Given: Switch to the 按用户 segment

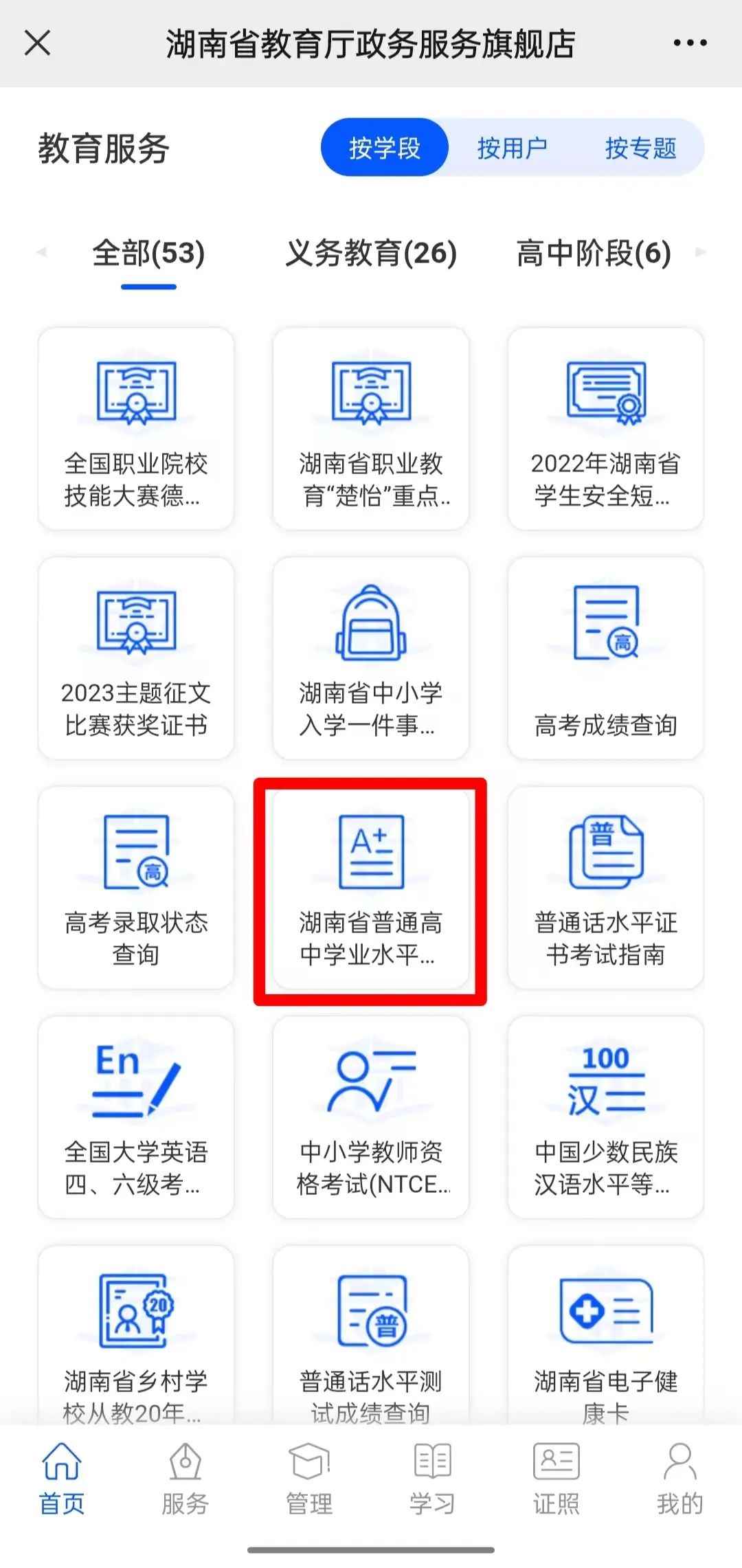Looking at the screenshot, I should tap(512, 148).
